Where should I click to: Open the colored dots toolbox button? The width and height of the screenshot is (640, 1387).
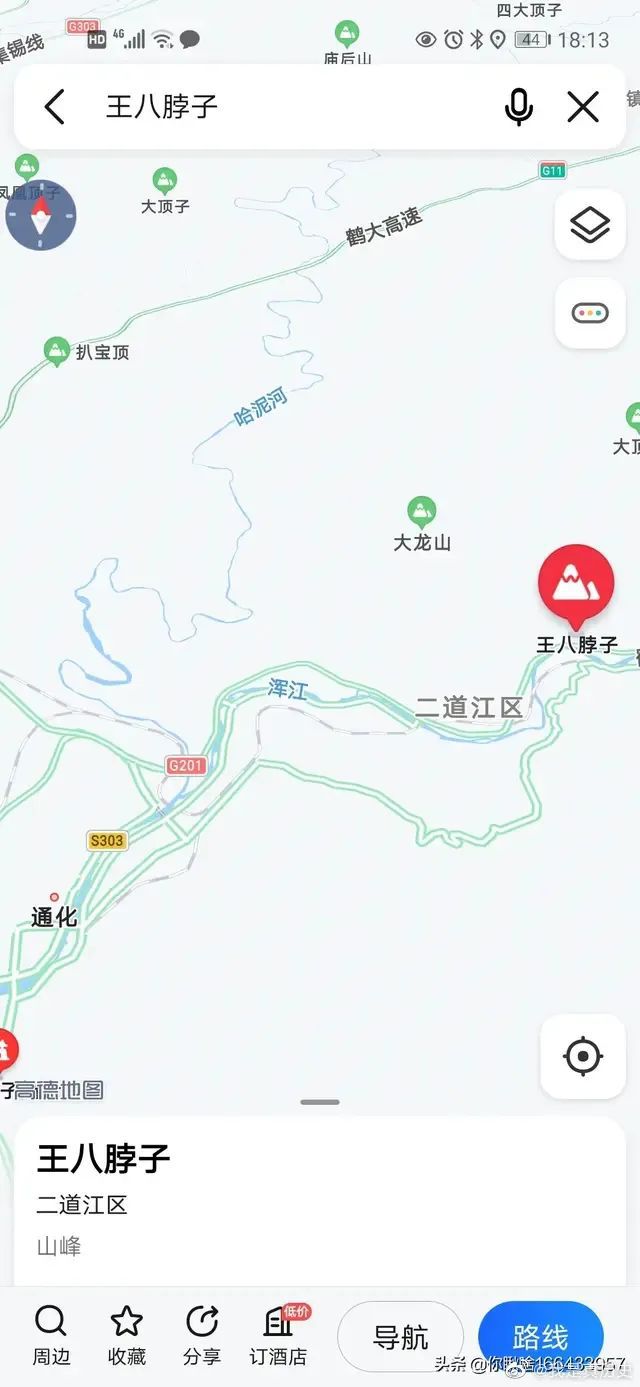click(590, 313)
